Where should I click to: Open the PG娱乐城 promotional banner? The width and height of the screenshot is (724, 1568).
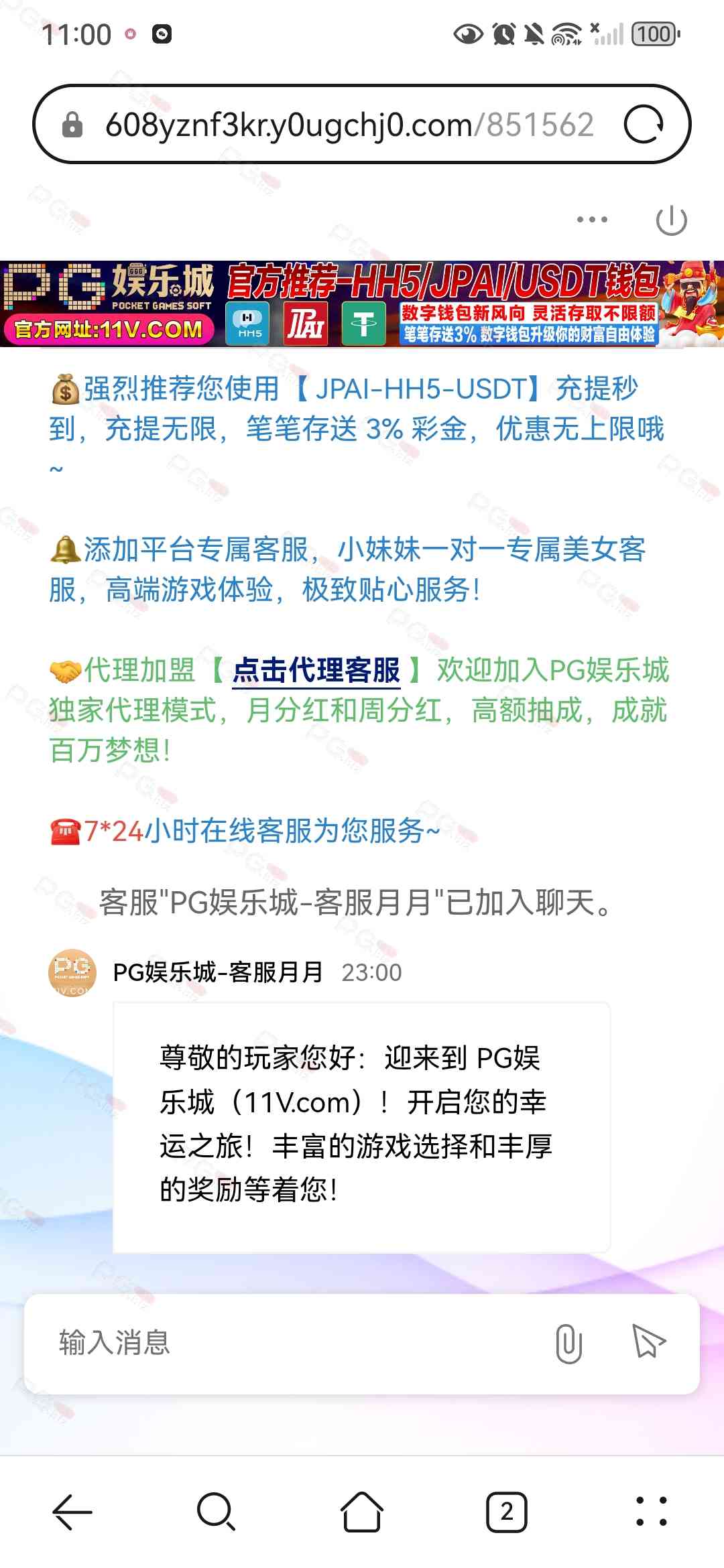[362, 304]
